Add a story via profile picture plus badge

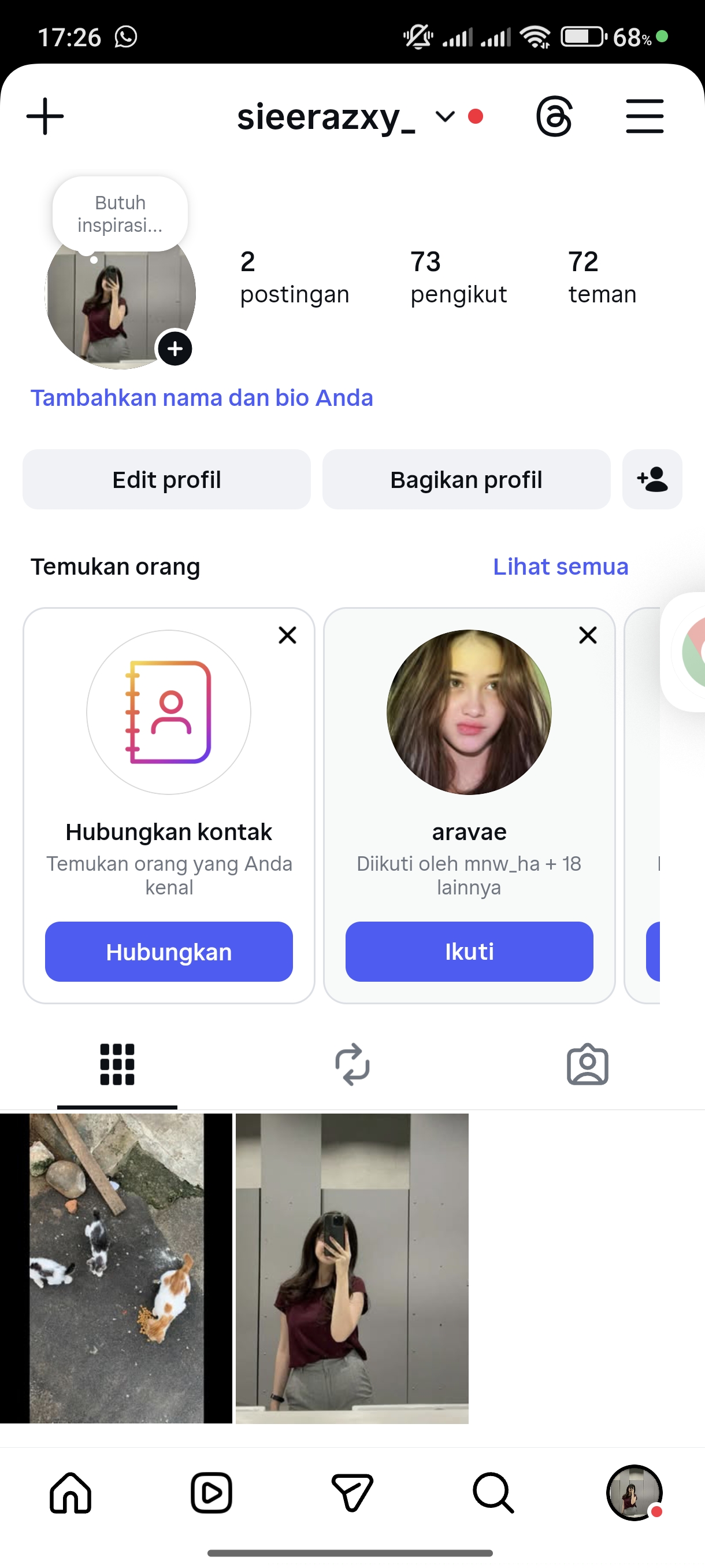click(175, 349)
